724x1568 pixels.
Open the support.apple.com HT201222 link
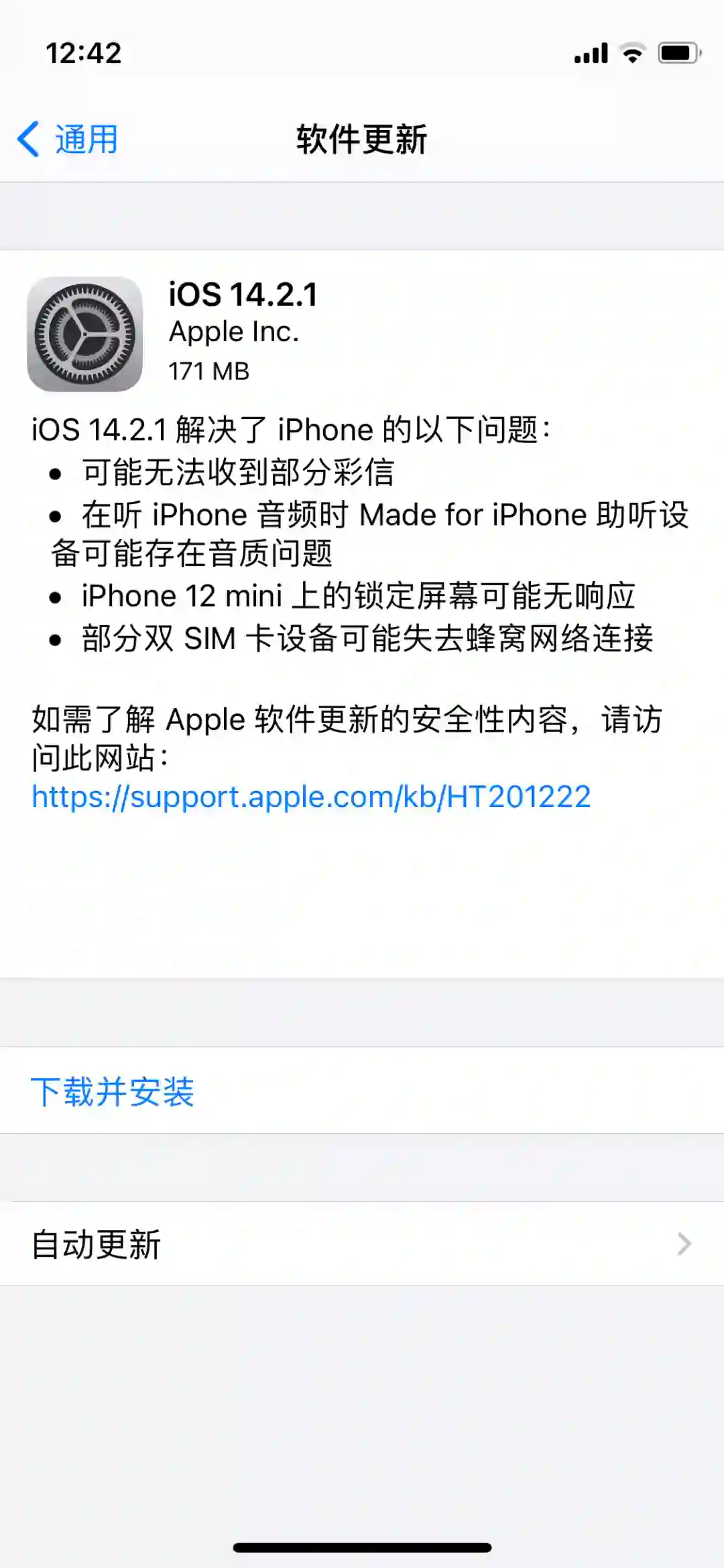311,797
